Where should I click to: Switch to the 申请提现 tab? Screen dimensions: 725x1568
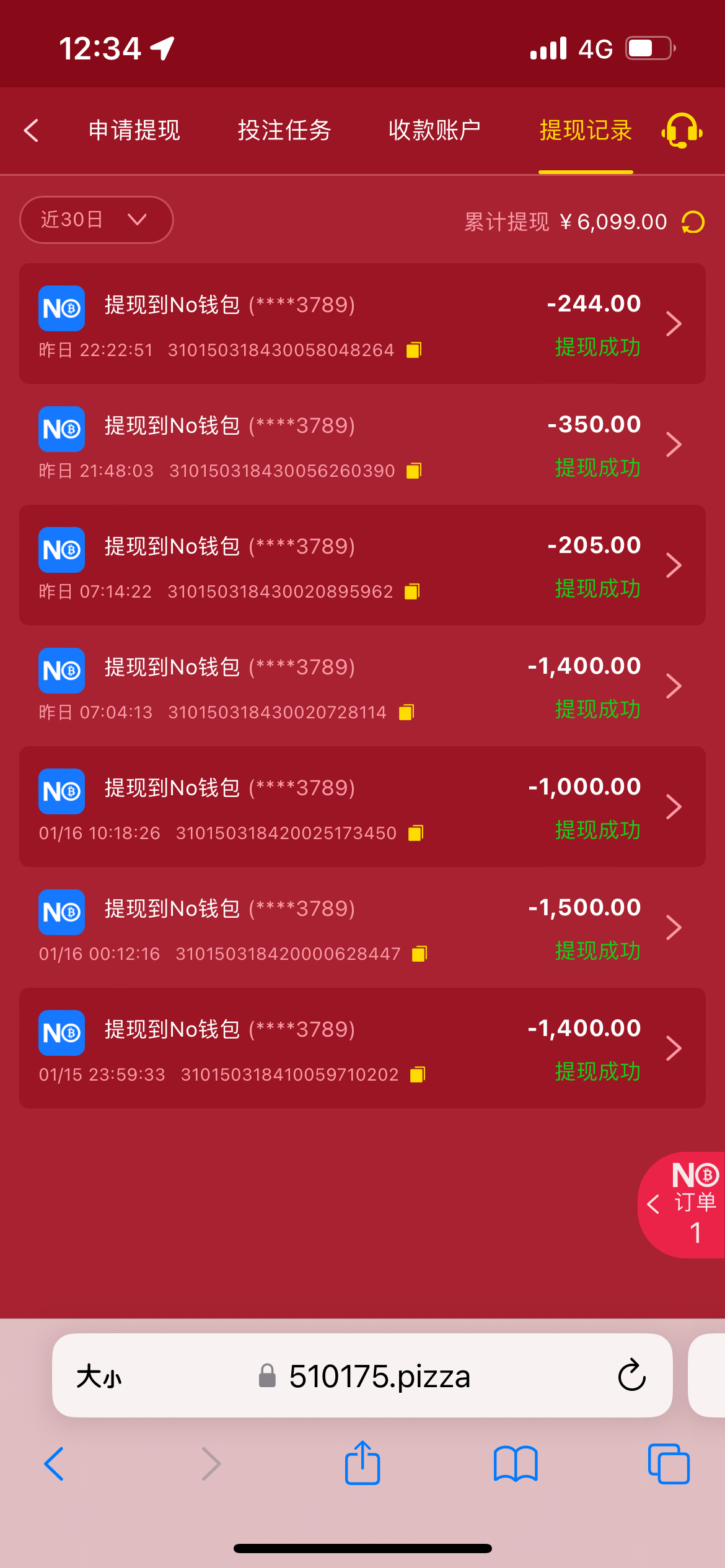click(x=134, y=131)
